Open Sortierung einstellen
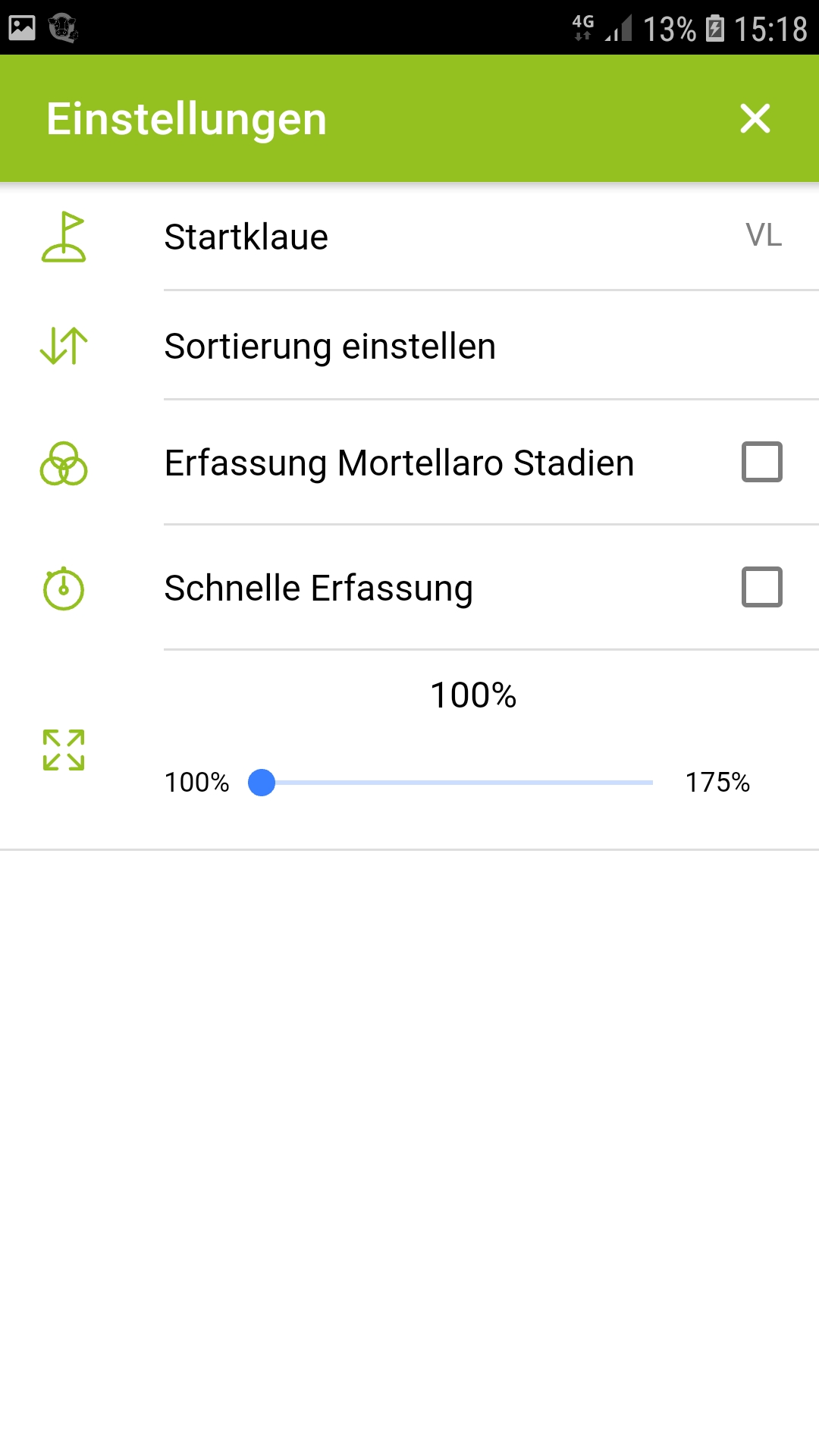819x1456 pixels. [x=409, y=347]
